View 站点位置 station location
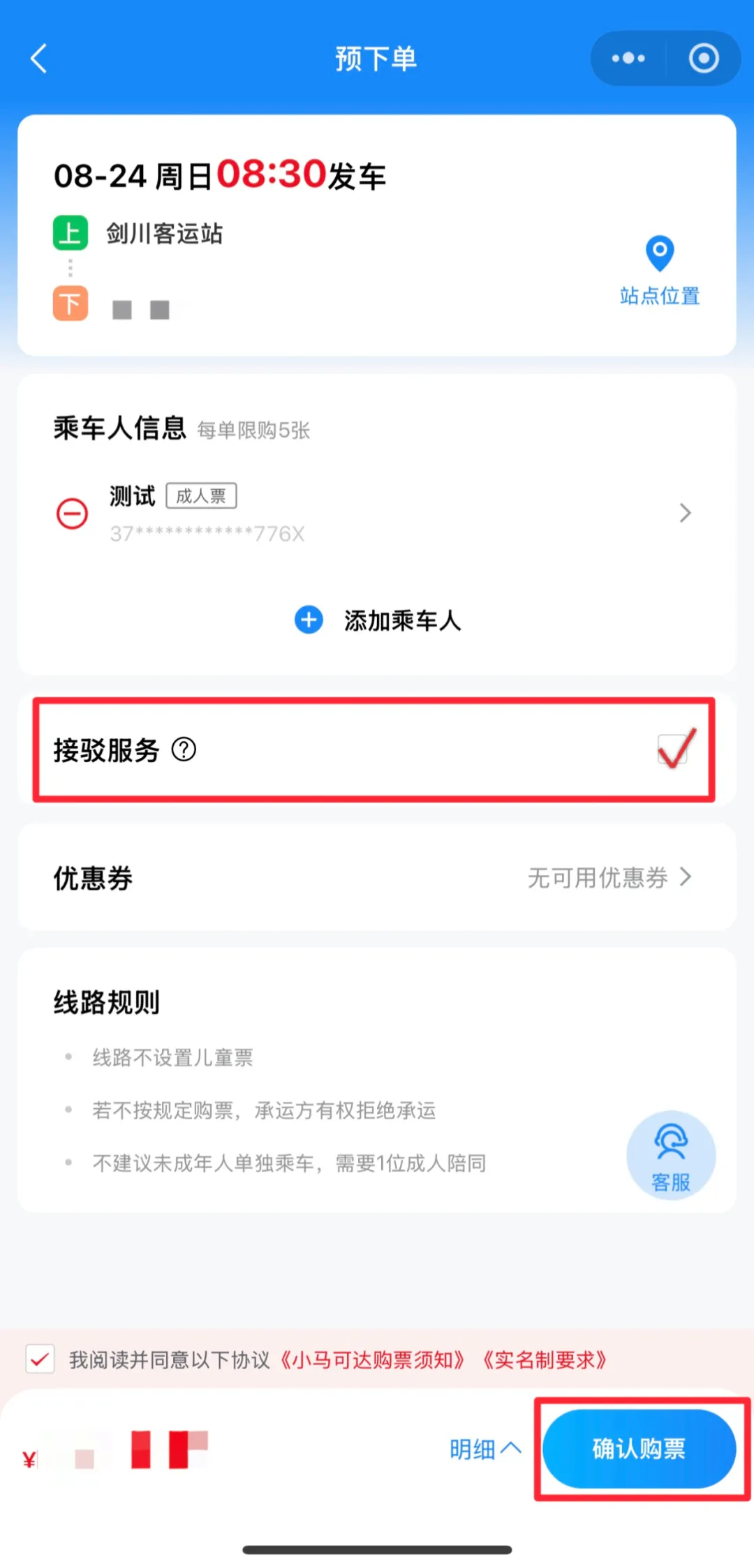This screenshot has height=1568, width=754. [x=660, y=271]
